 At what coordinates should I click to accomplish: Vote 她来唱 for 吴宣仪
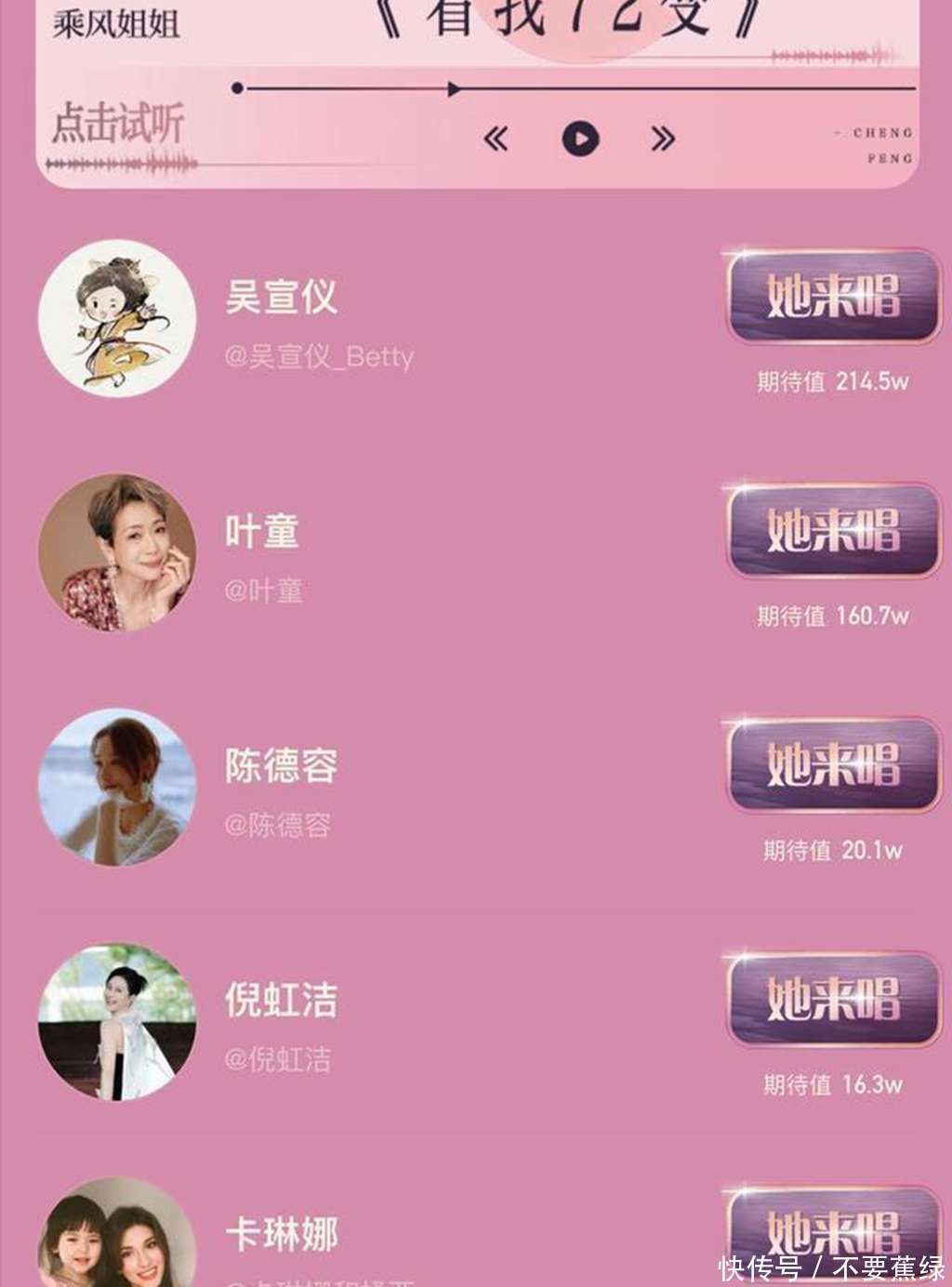pyautogui.click(x=833, y=298)
